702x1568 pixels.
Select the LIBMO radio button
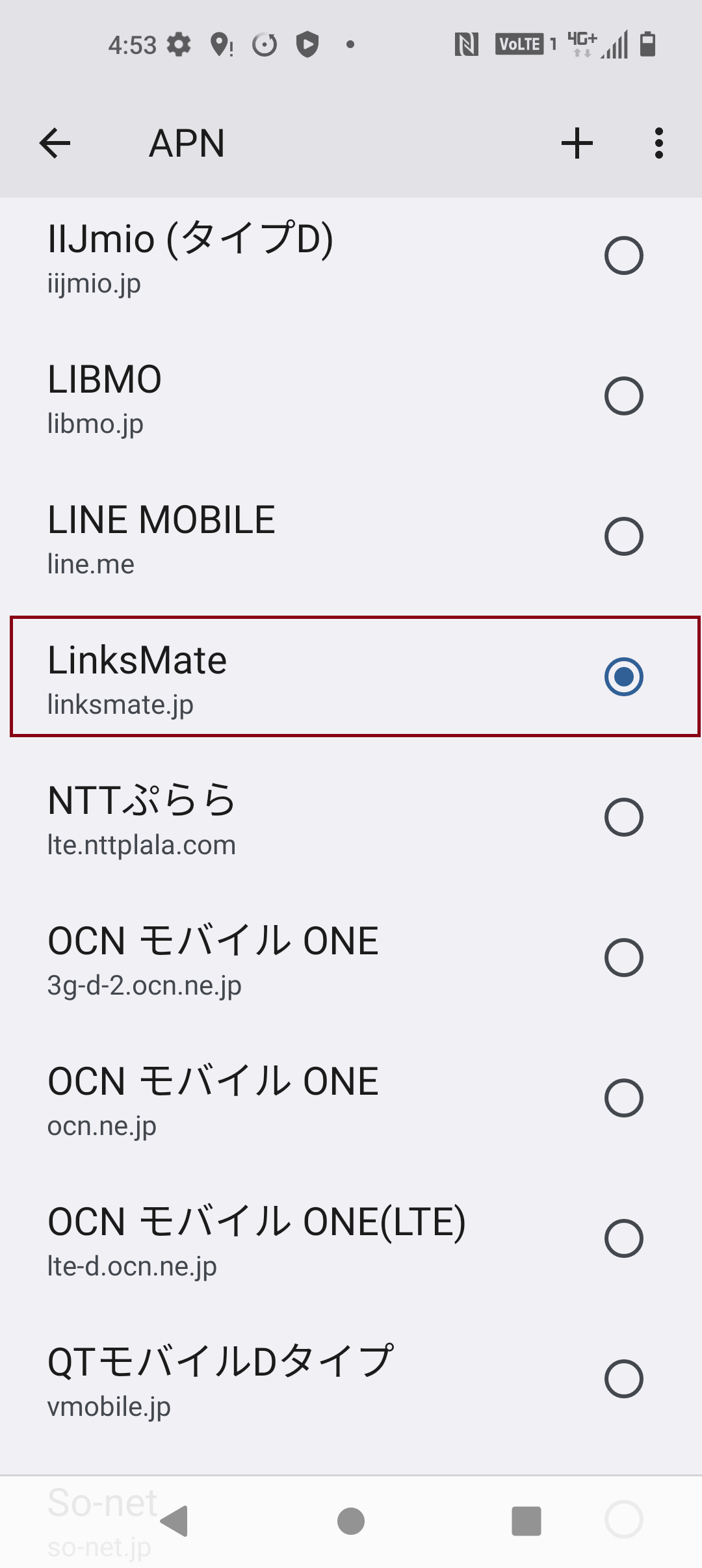623,395
